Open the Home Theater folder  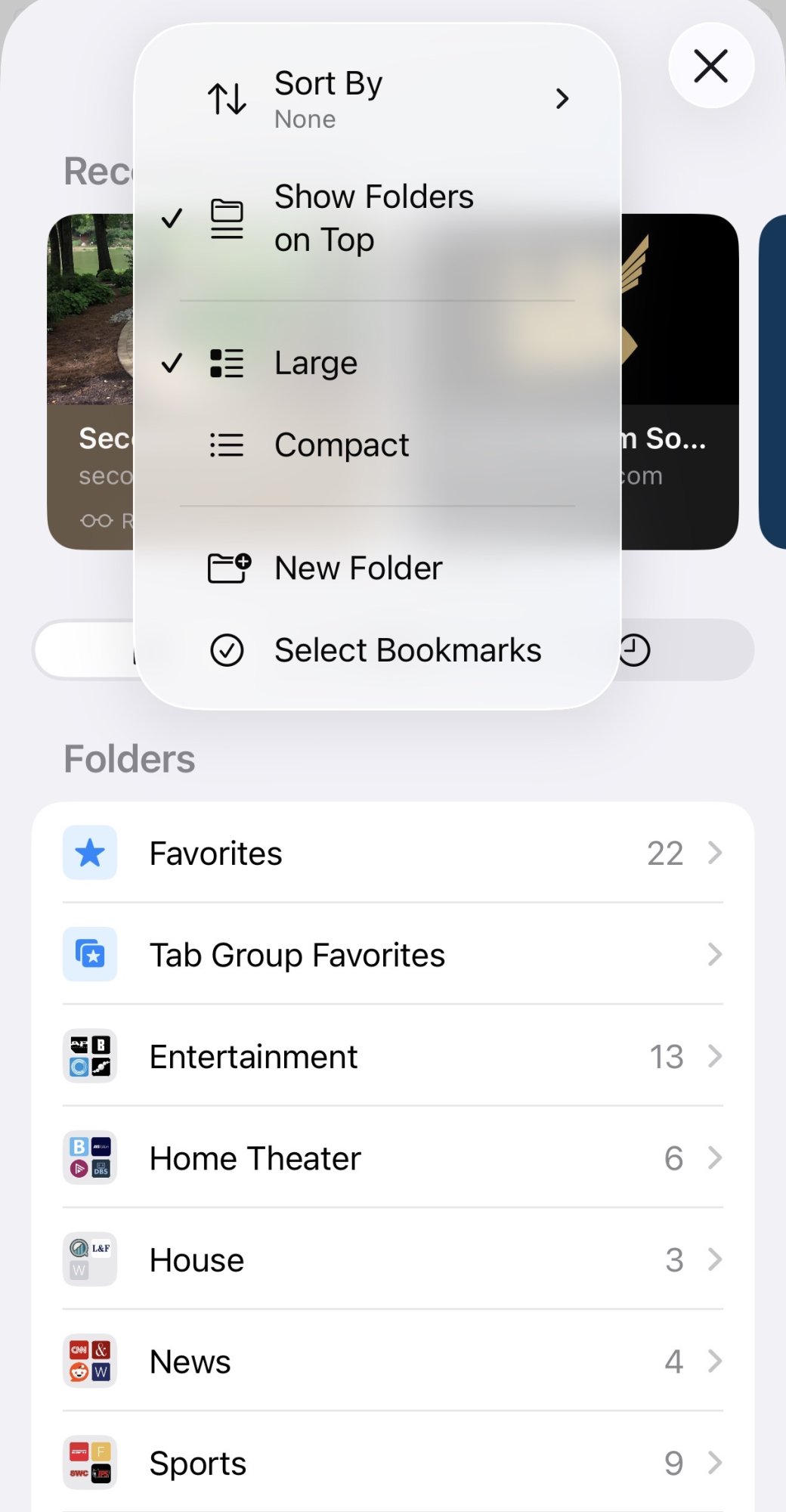click(393, 1157)
